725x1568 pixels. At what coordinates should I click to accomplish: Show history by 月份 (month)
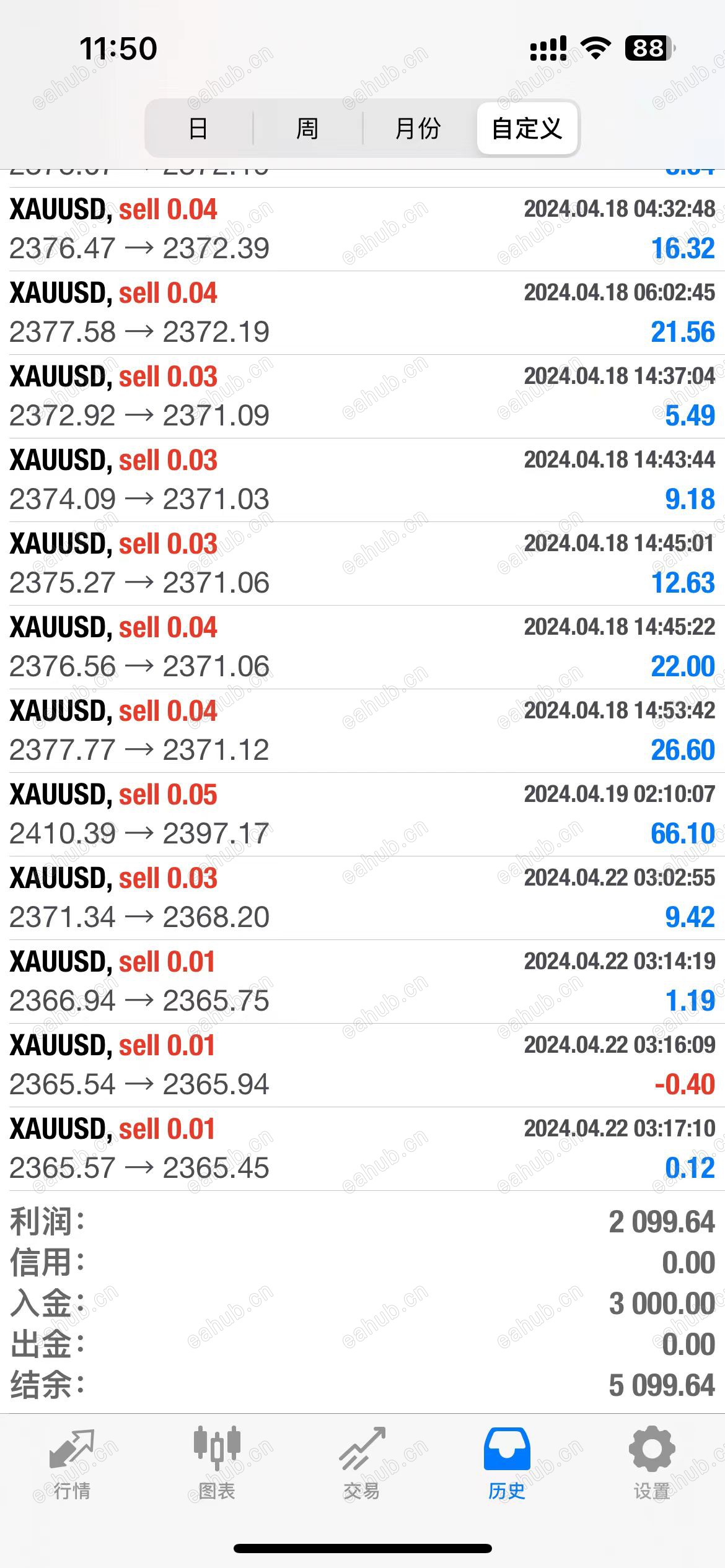pyautogui.click(x=418, y=129)
